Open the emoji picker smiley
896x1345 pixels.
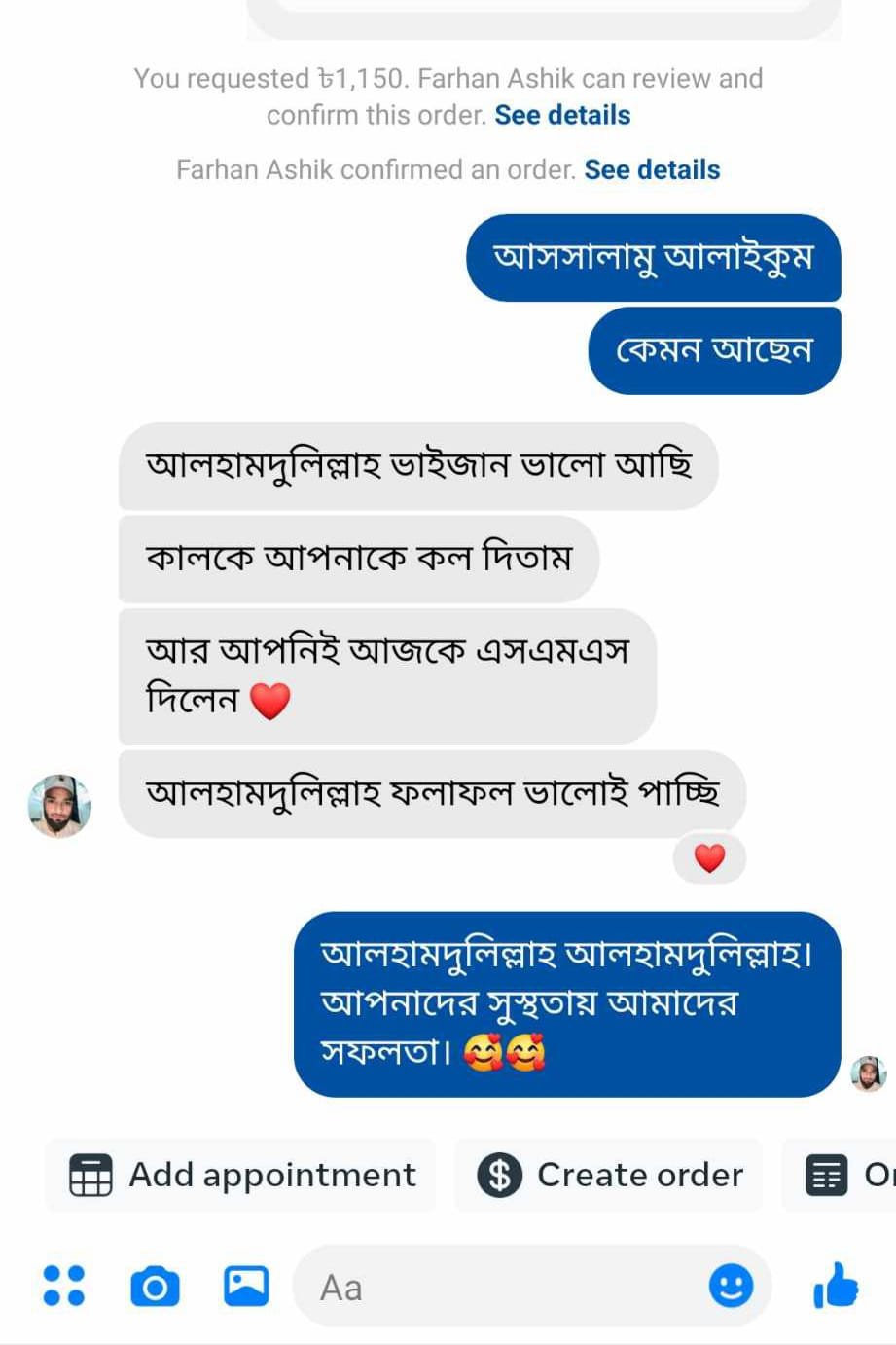(x=731, y=1286)
